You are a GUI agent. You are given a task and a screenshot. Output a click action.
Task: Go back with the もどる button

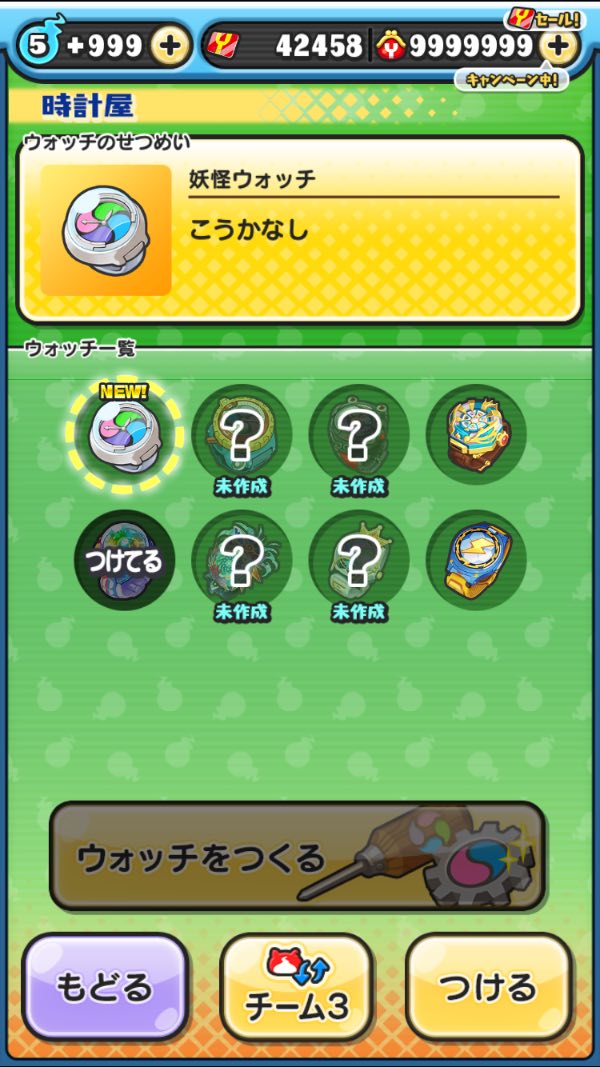pyautogui.click(x=105, y=987)
